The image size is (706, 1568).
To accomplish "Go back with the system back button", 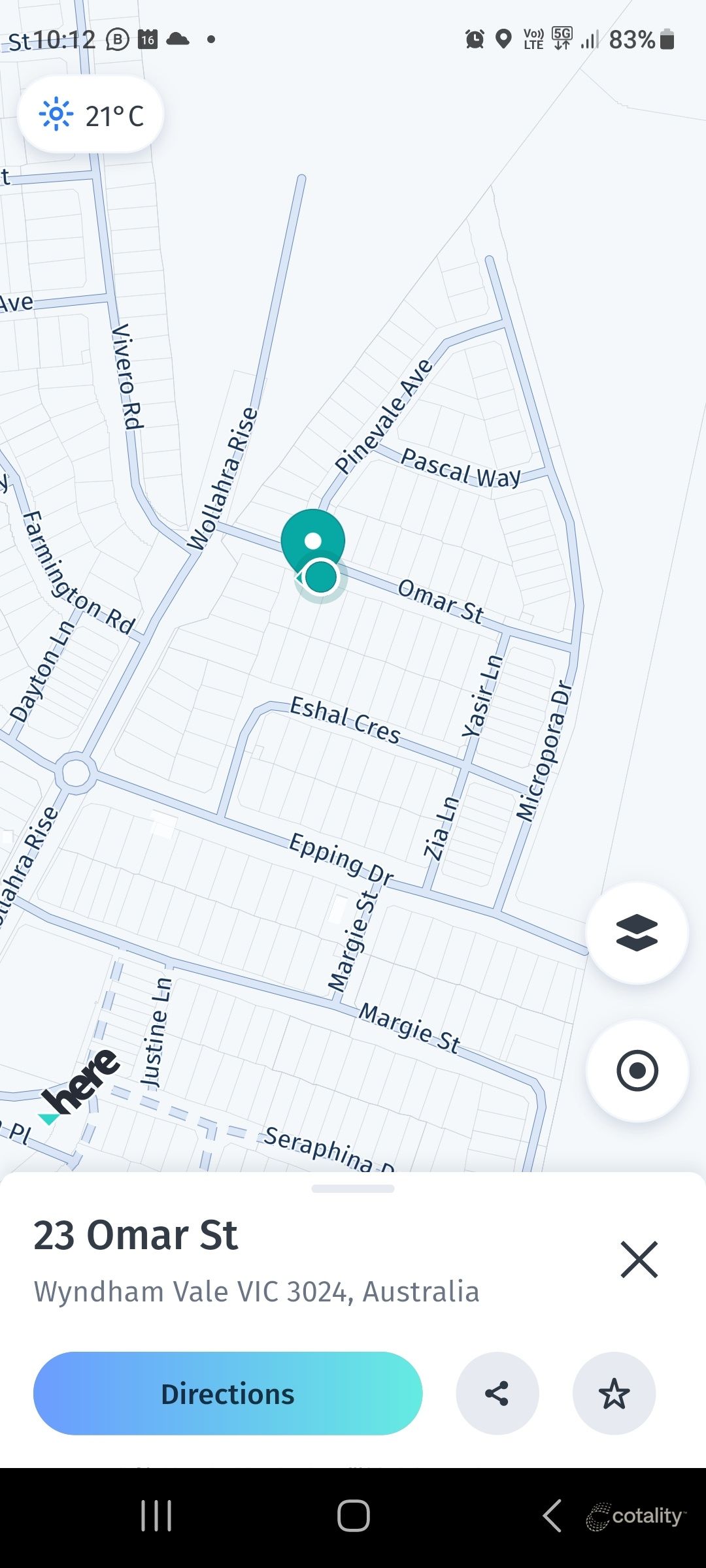I will click(x=552, y=1516).
